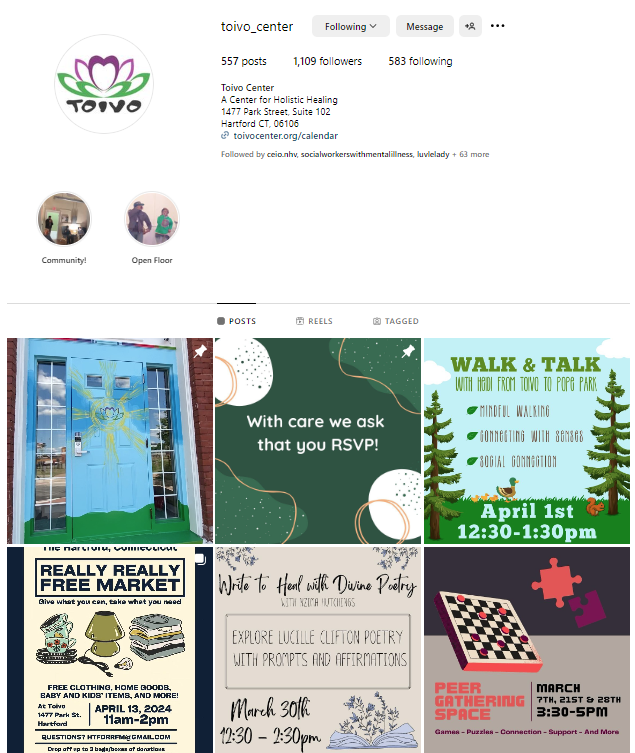Image resolution: width=635 pixels, height=753 pixels.
Task: Open toivocenter.org/calendar link
Action: point(285,136)
